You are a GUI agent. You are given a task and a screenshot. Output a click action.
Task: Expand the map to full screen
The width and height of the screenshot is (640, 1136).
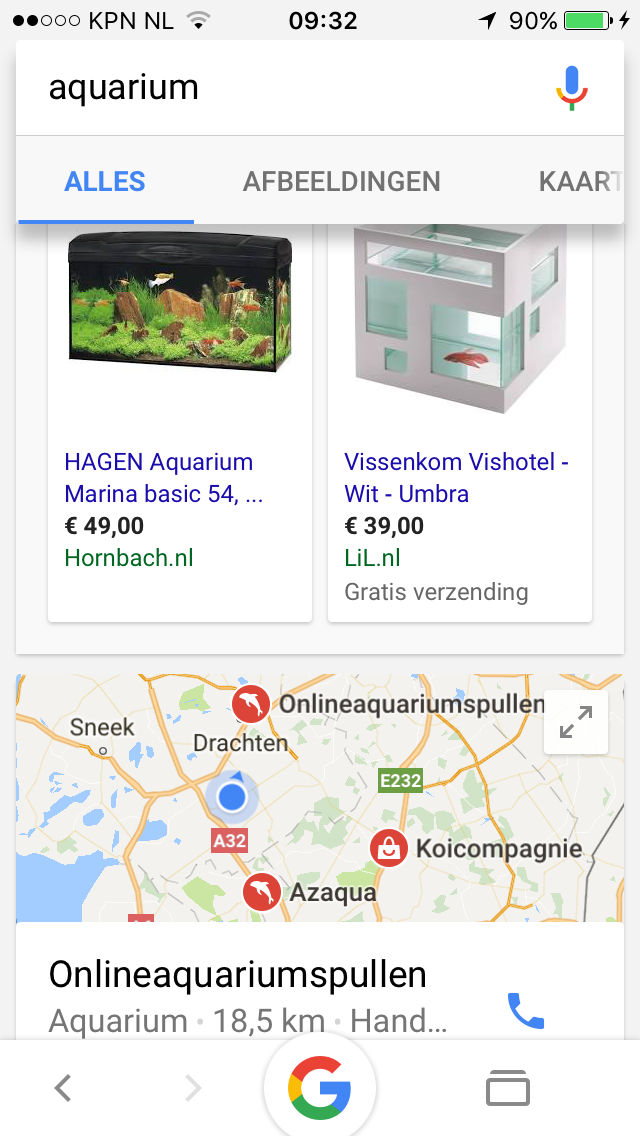coord(575,722)
